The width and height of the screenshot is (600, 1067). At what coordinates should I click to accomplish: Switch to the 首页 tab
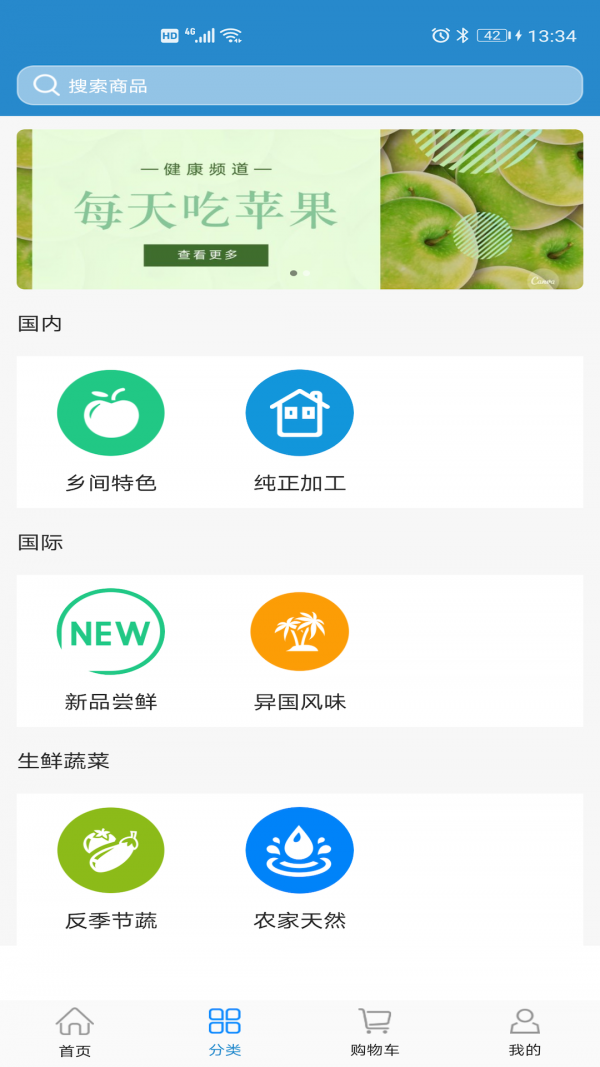75,1033
